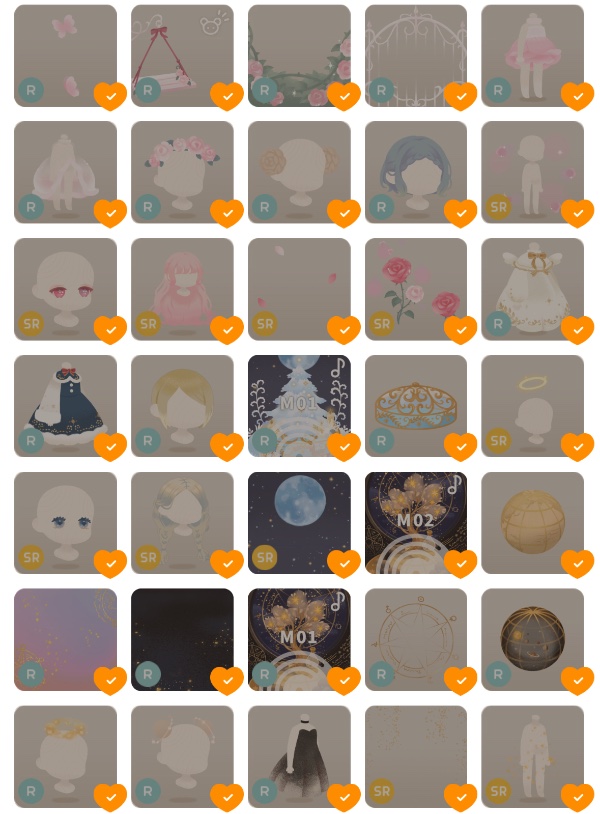
Task: Select the black starry night background item
Action: (182, 640)
